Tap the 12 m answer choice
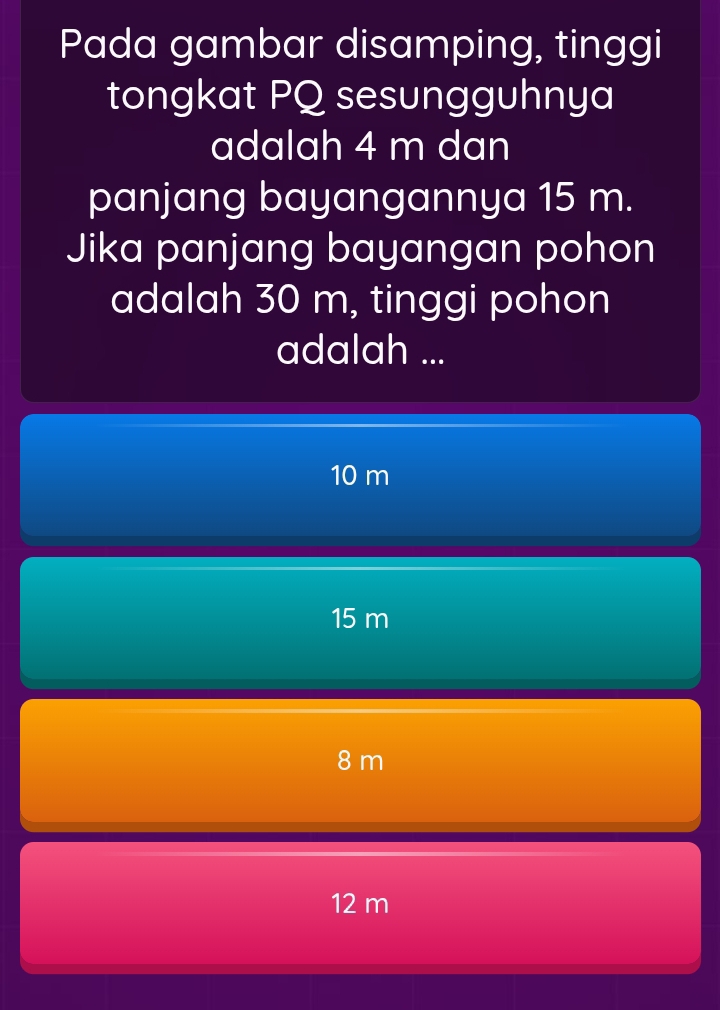The image size is (720, 1010). coord(360,906)
